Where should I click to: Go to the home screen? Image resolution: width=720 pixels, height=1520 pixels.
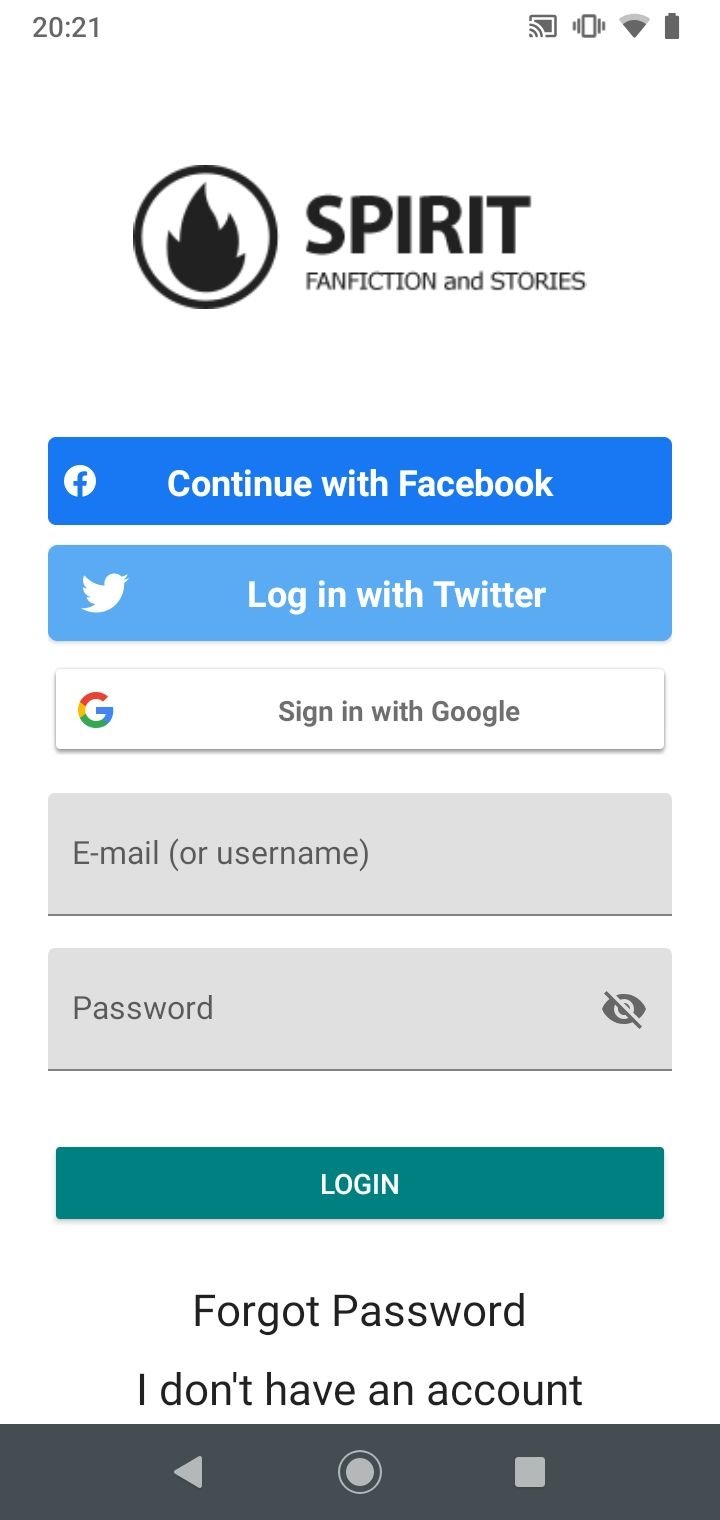tap(360, 1472)
